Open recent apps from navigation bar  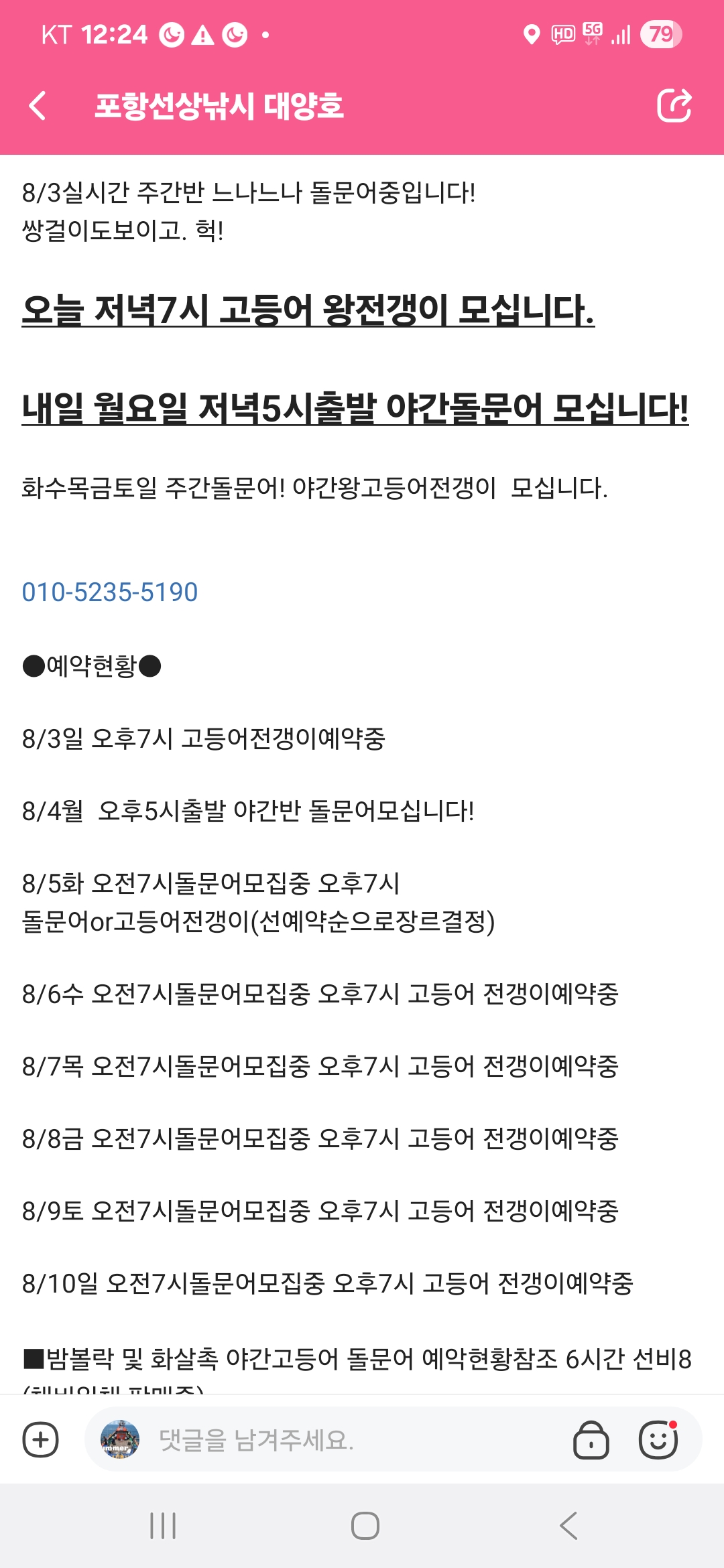[163, 1526]
